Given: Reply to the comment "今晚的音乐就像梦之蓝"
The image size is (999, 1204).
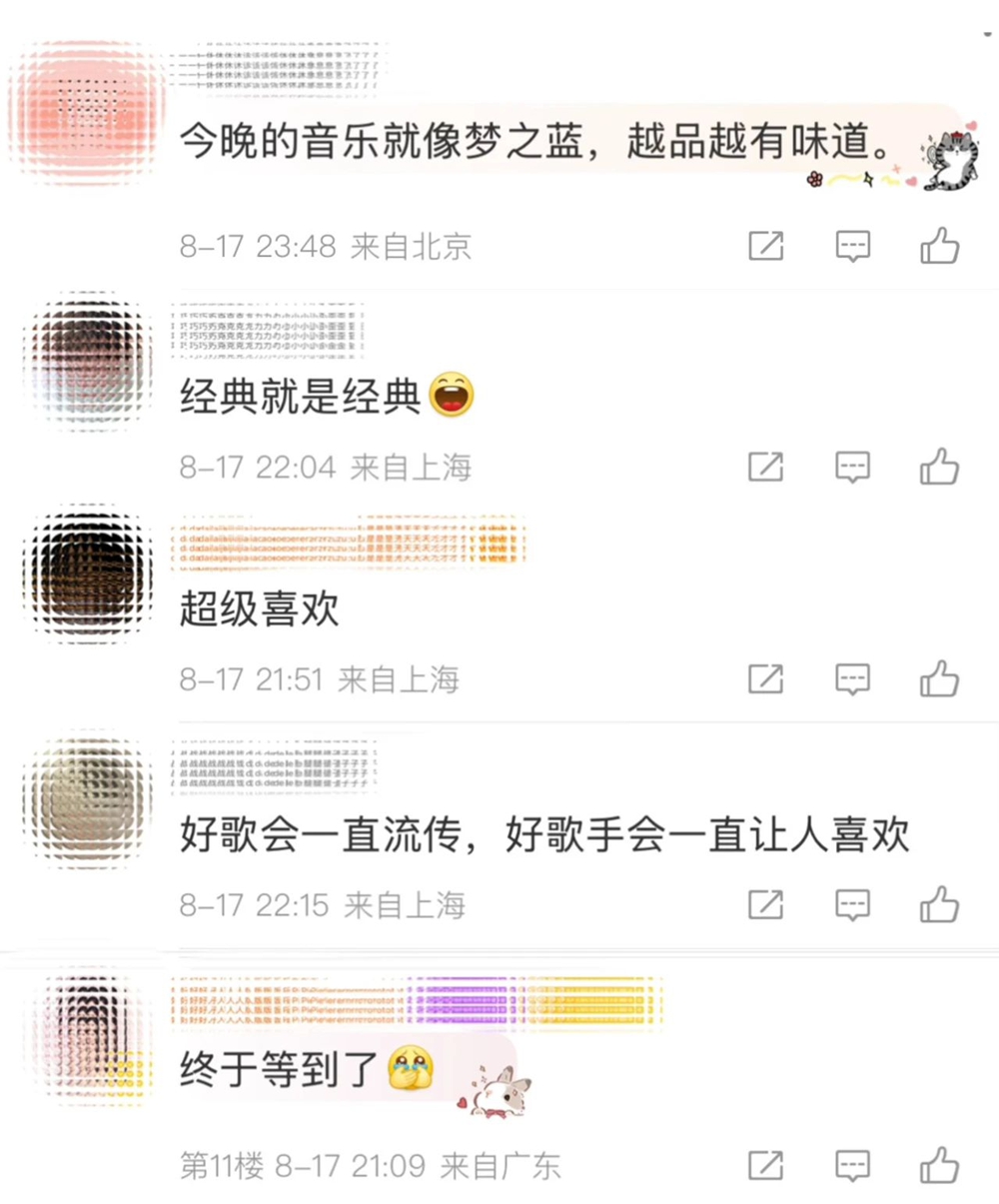Looking at the screenshot, I should click(x=852, y=246).
